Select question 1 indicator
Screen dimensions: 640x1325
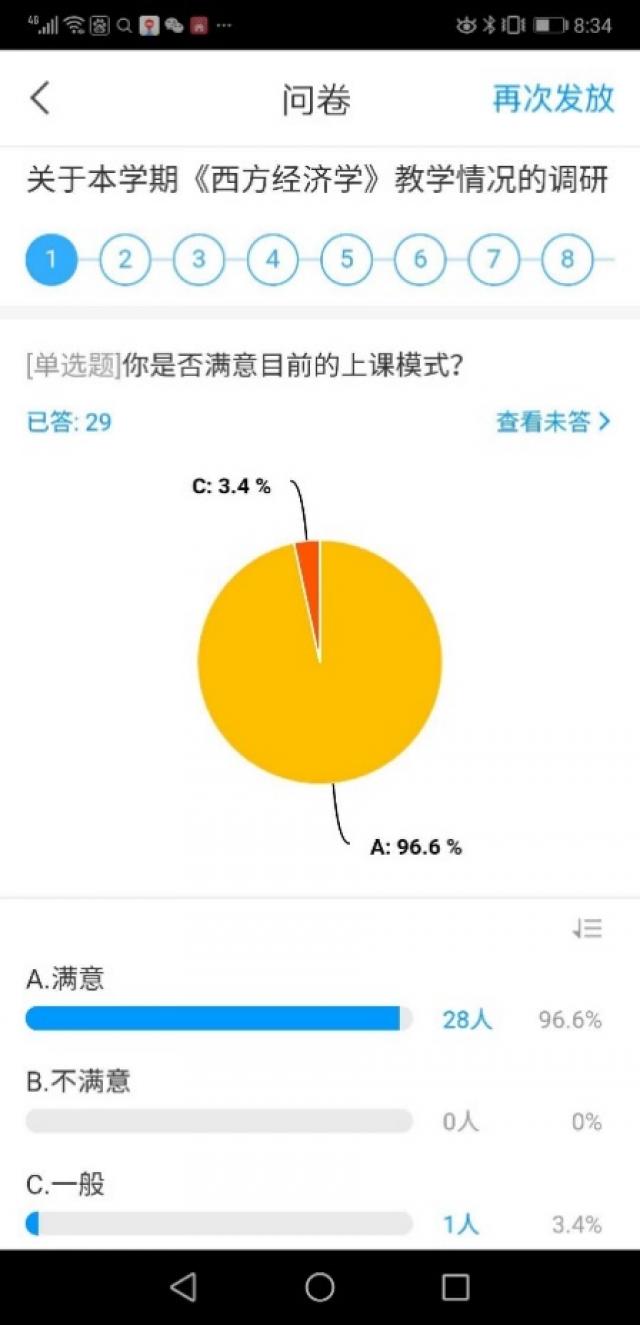51,260
